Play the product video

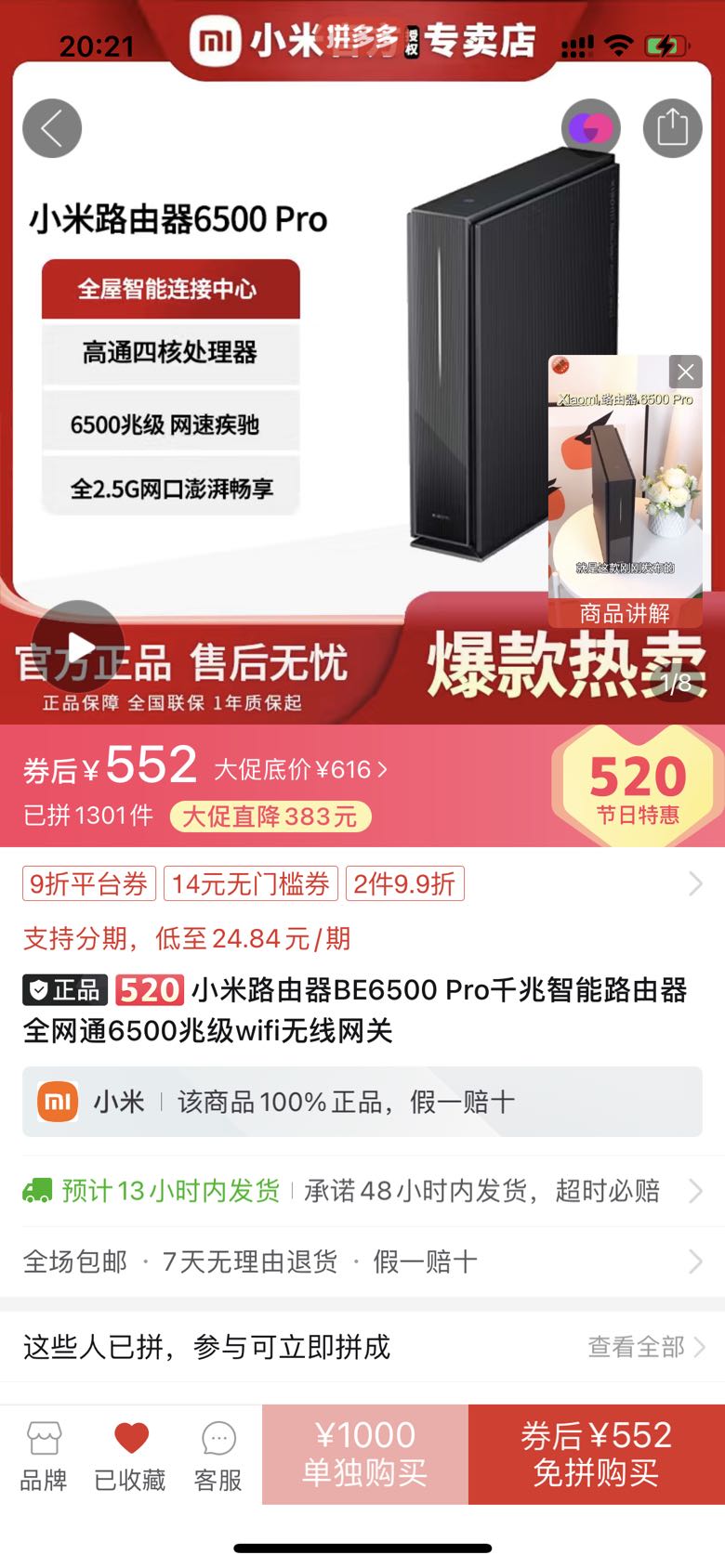80,646
